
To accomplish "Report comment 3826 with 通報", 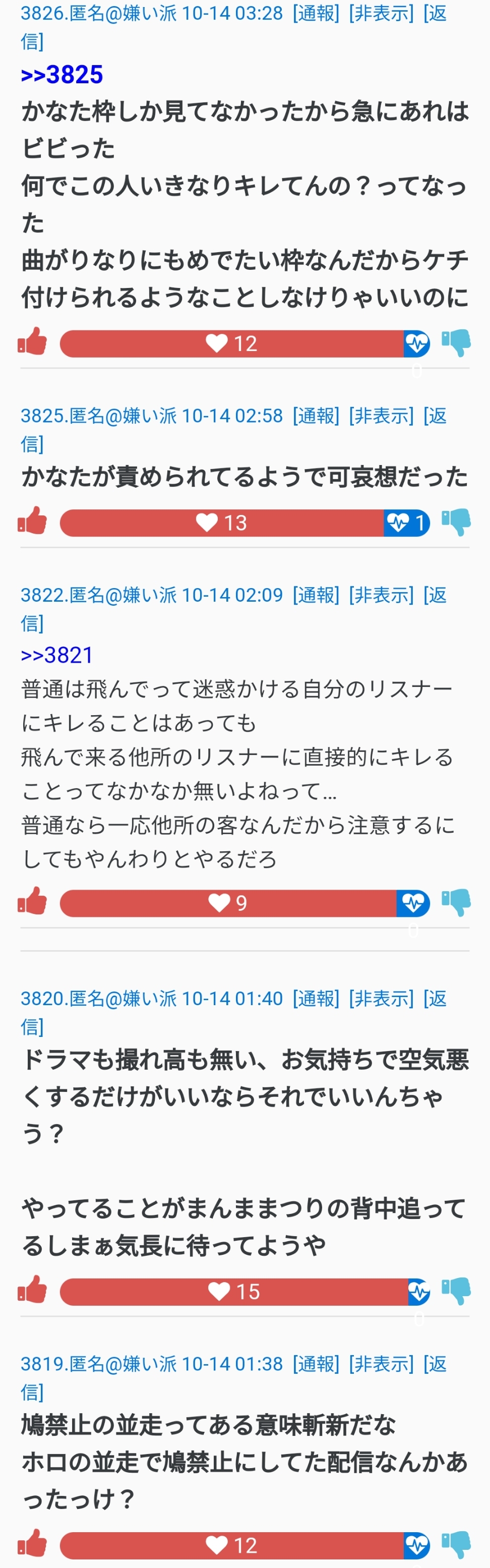I will pos(315,13).
